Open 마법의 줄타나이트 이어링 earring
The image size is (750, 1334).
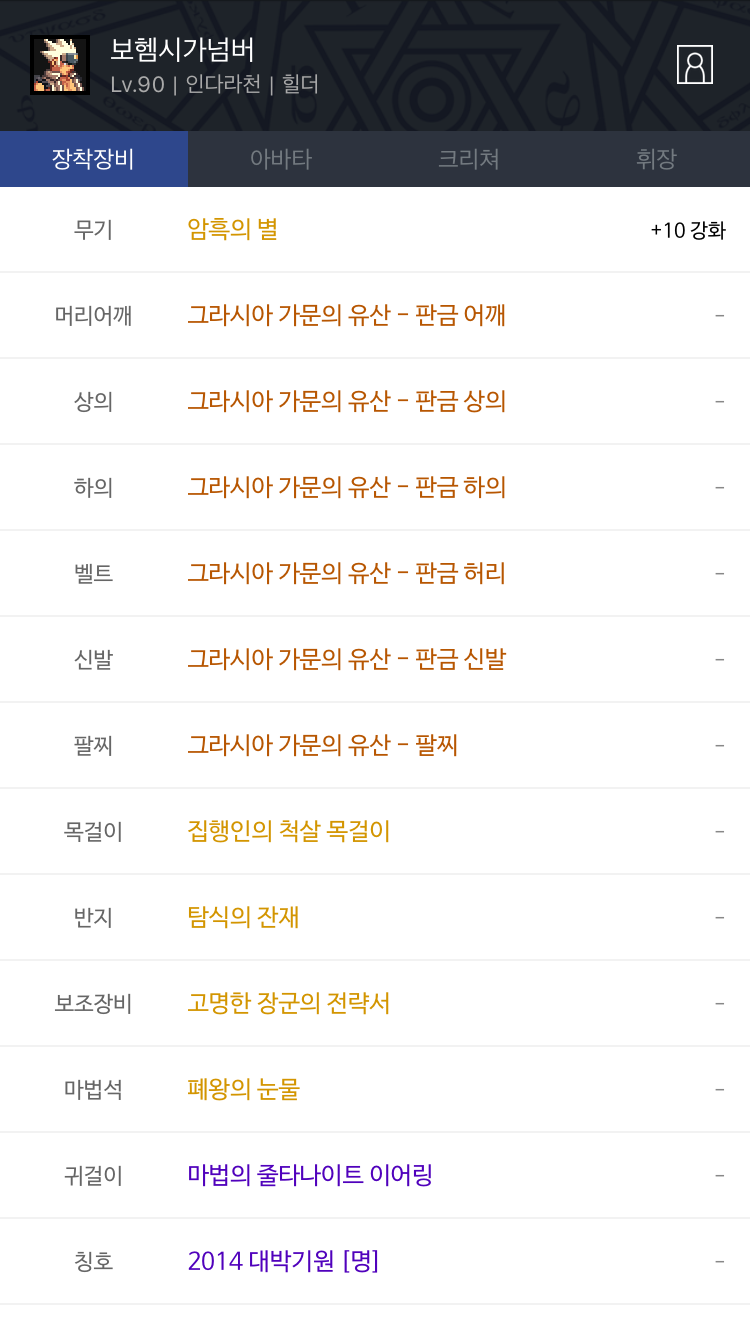tap(310, 1176)
